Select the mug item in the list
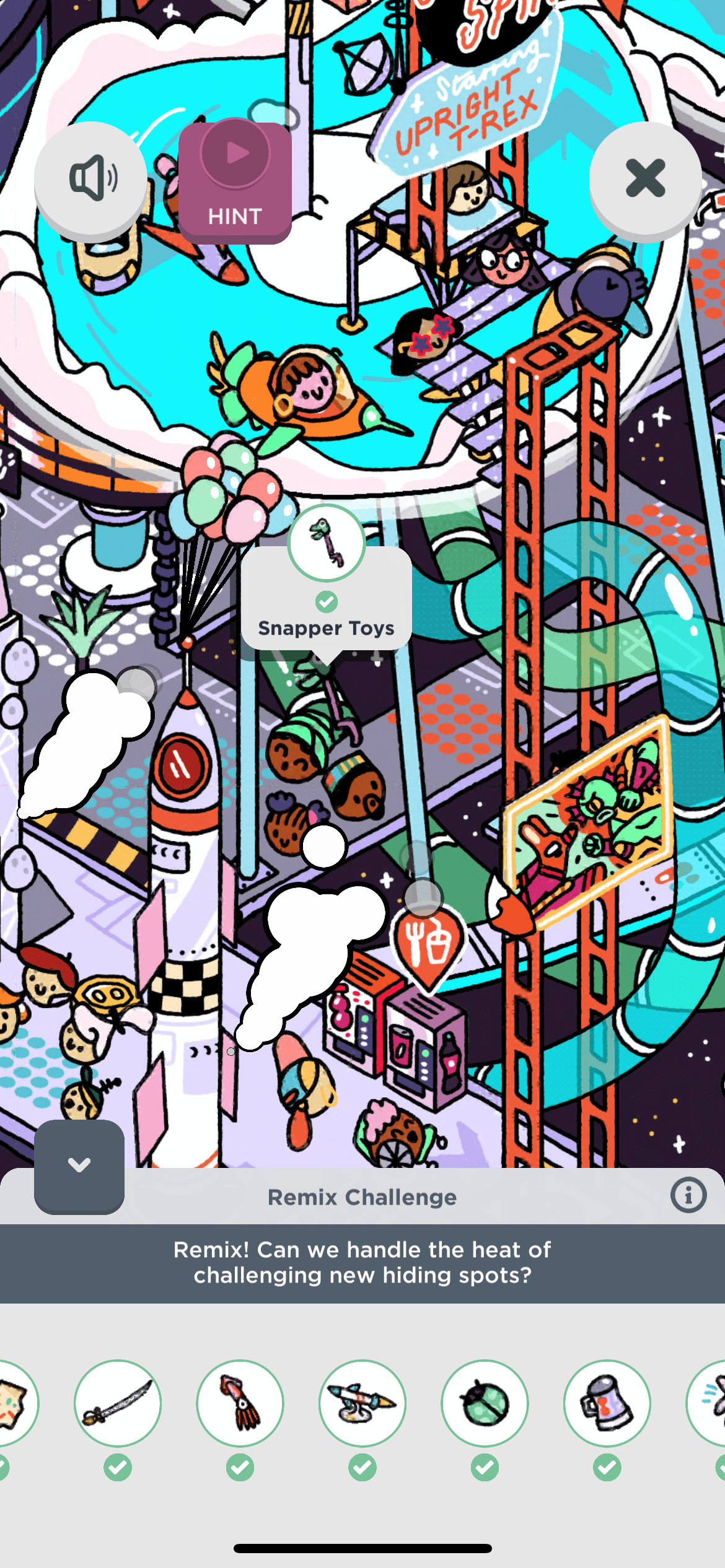 coord(607,1403)
